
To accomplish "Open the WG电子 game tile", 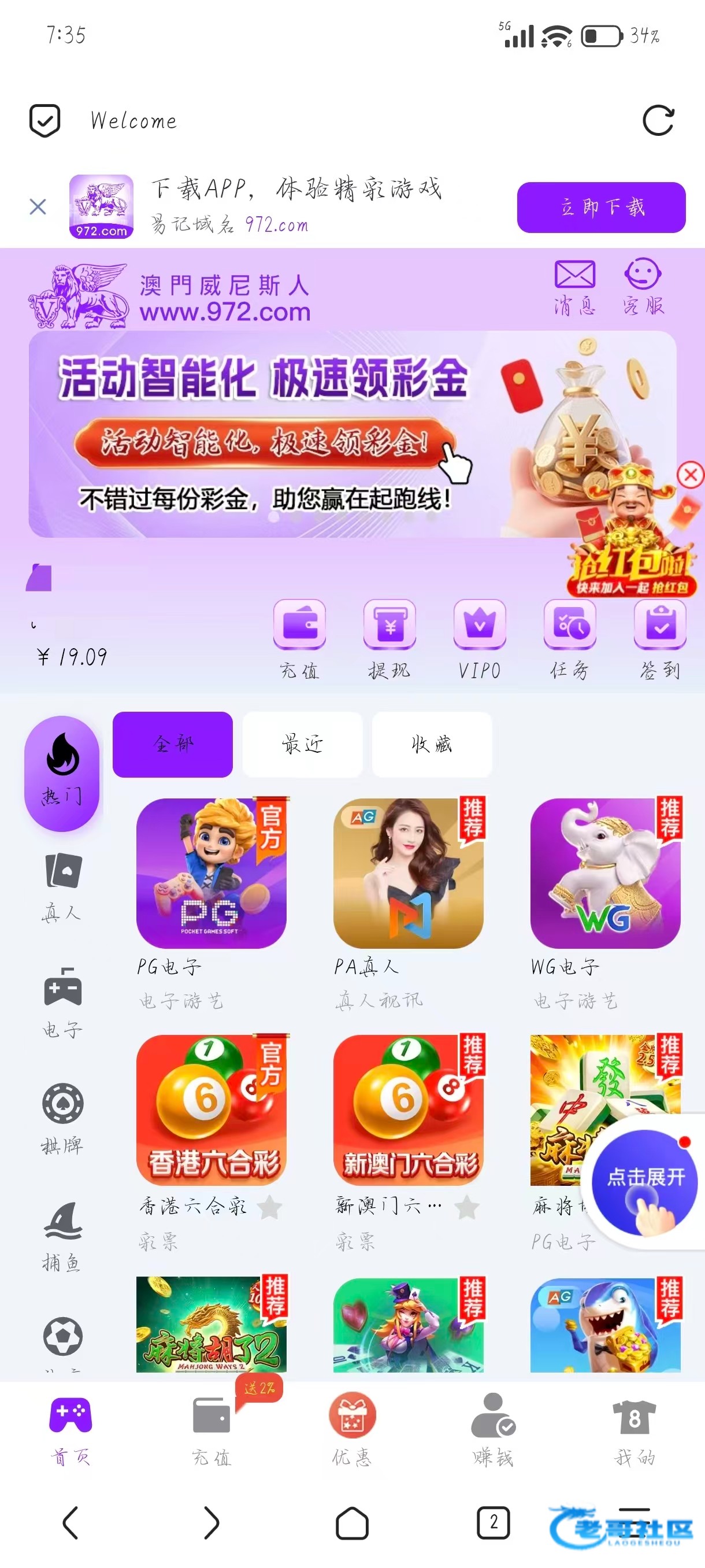I will coord(604,874).
